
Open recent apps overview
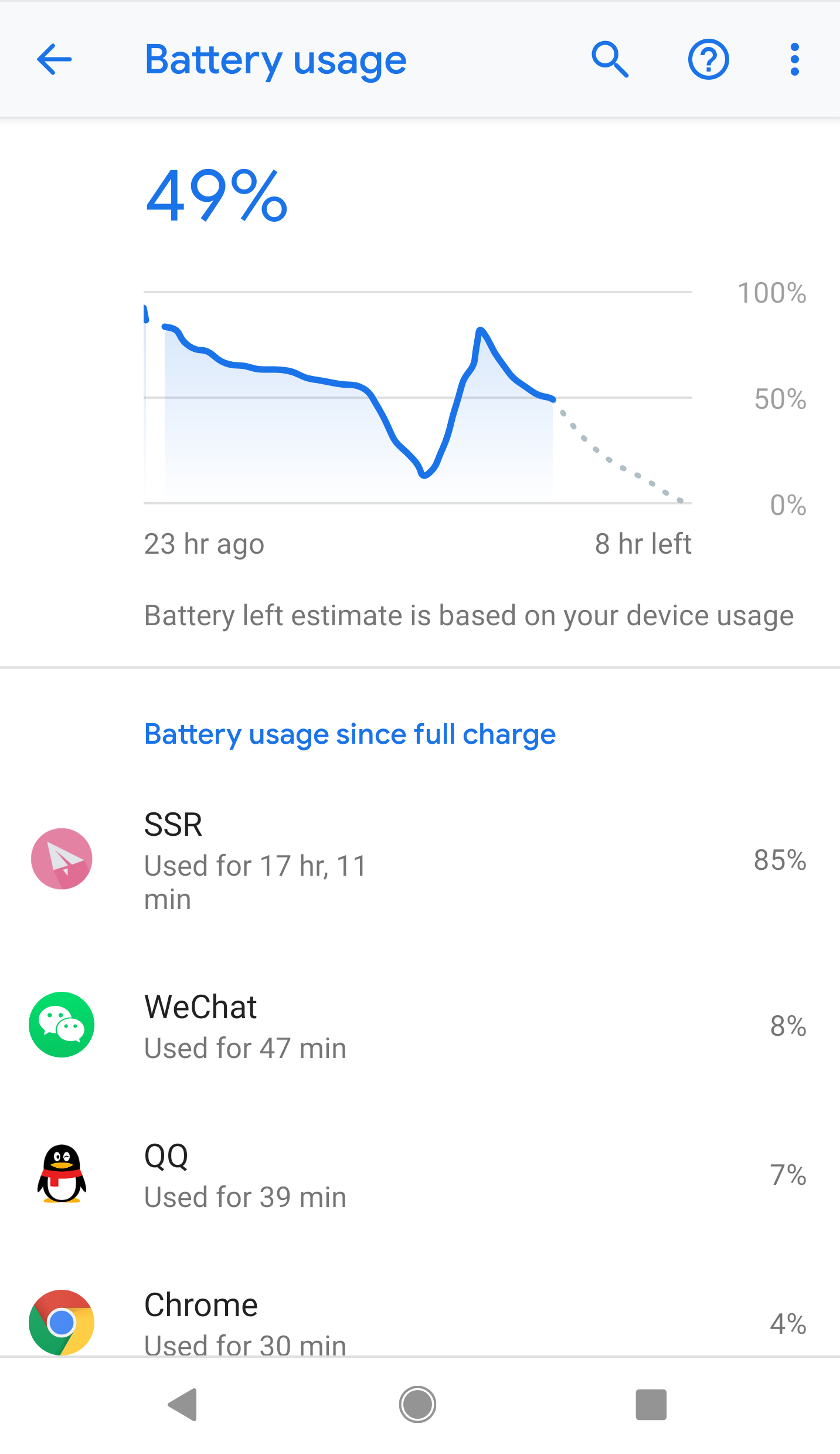tap(651, 1405)
